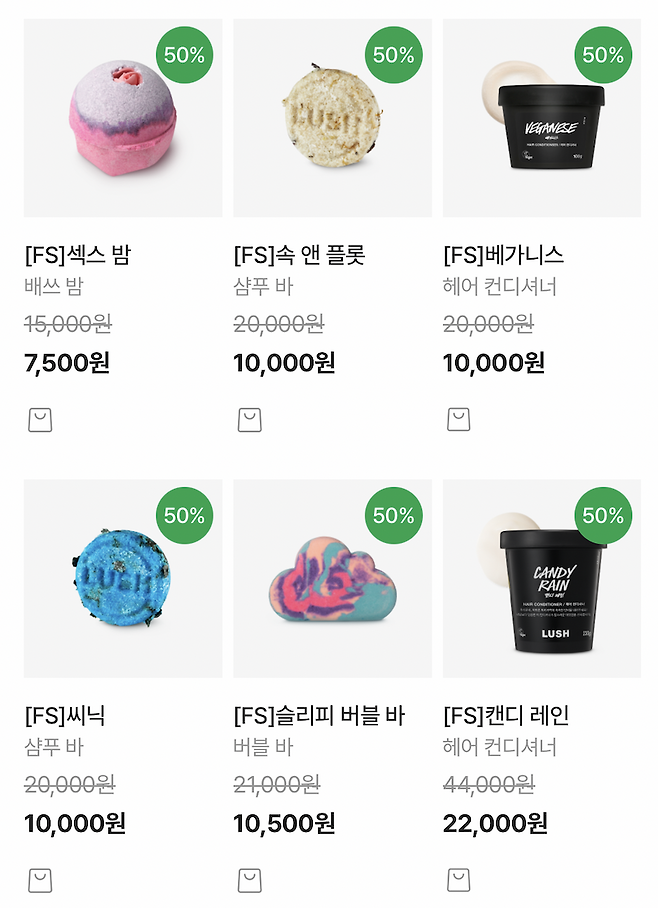
Task: Open the [FS]슬리피 버블 바 product
Action: pos(332,578)
